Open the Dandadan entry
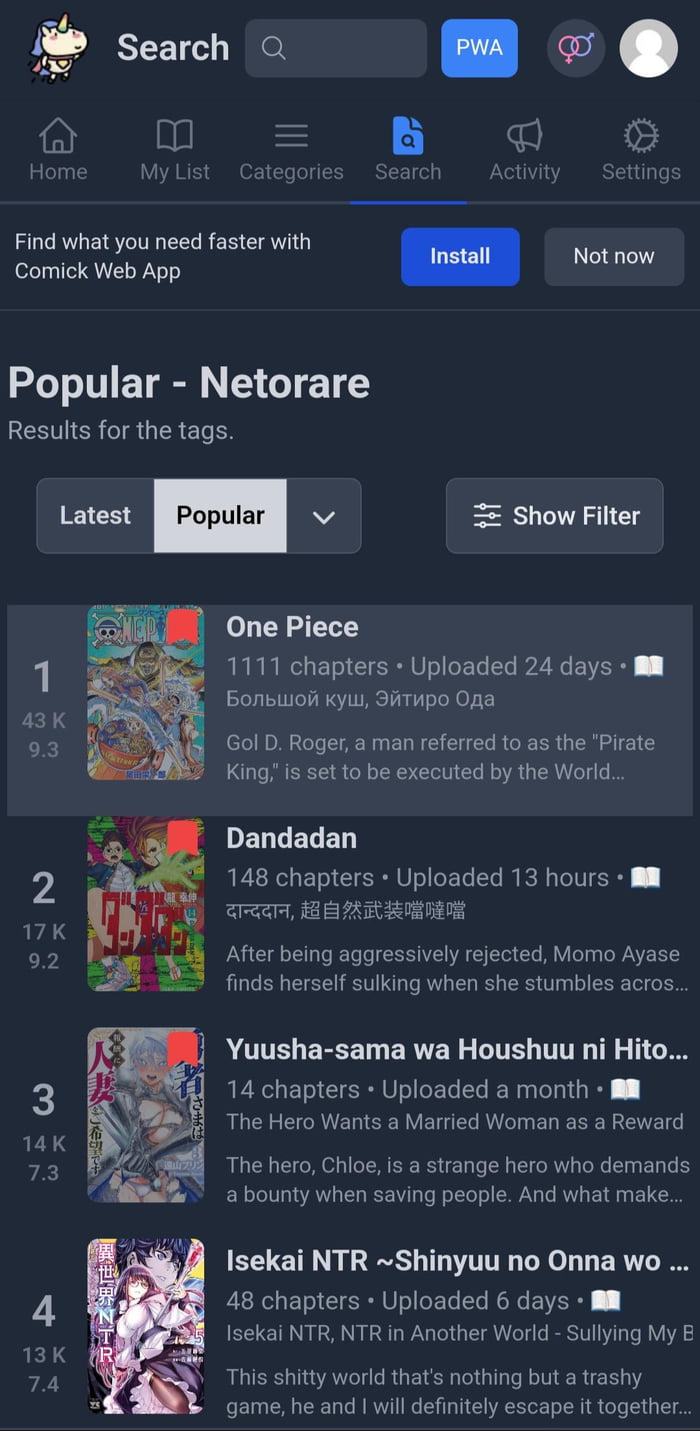This screenshot has height=1431, width=700. click(291, 838)
